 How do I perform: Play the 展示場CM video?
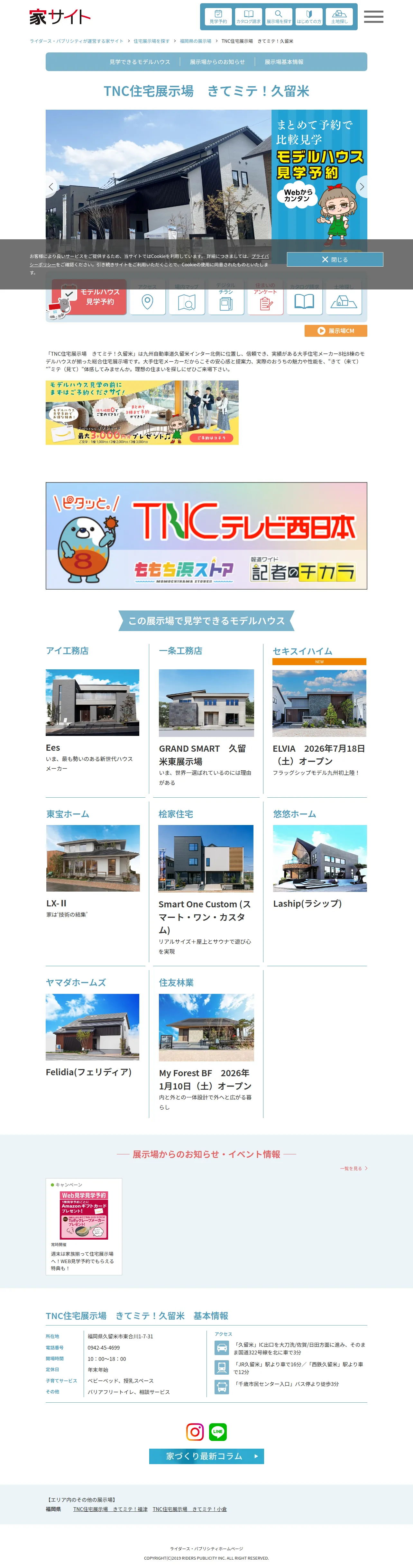[335, 331]
